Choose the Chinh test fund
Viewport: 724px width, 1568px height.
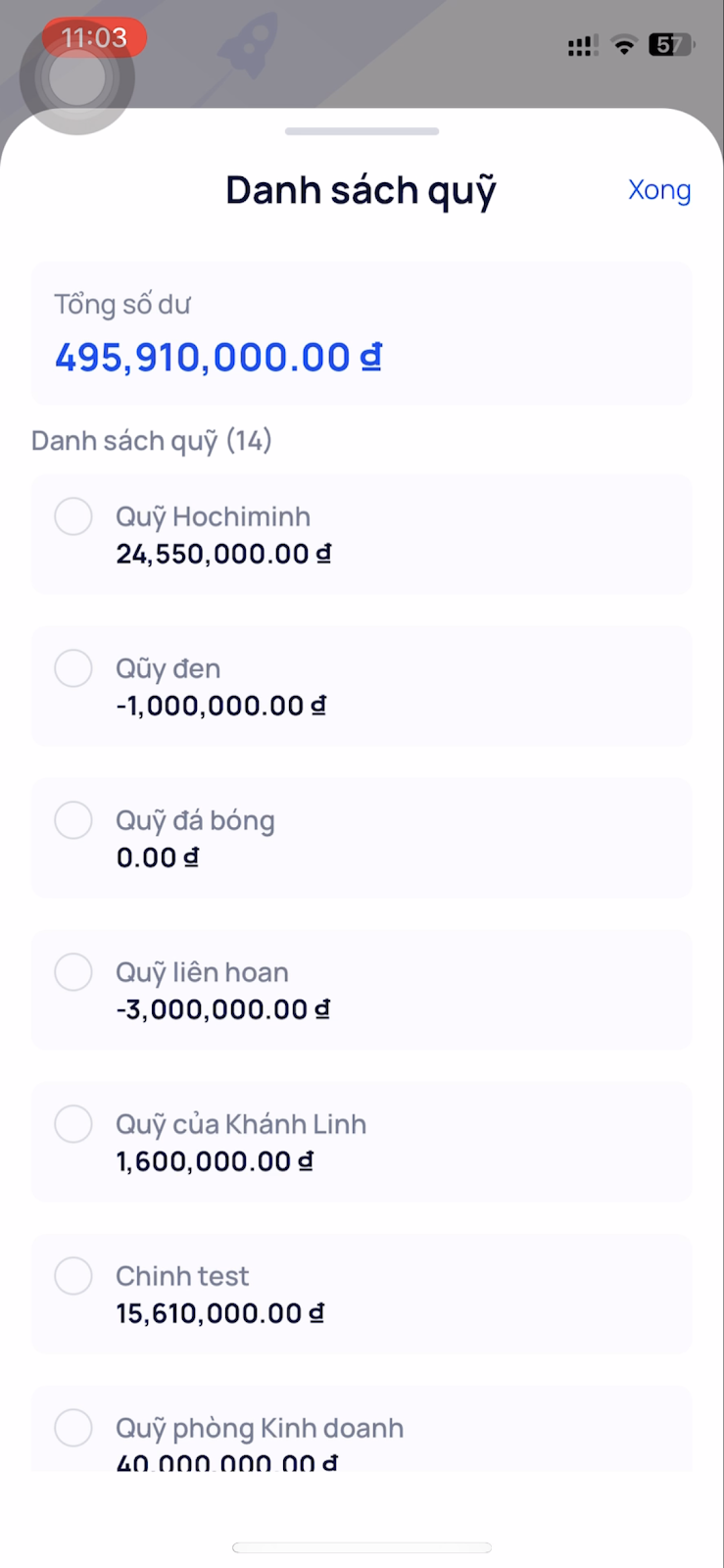pos(362,1294)
